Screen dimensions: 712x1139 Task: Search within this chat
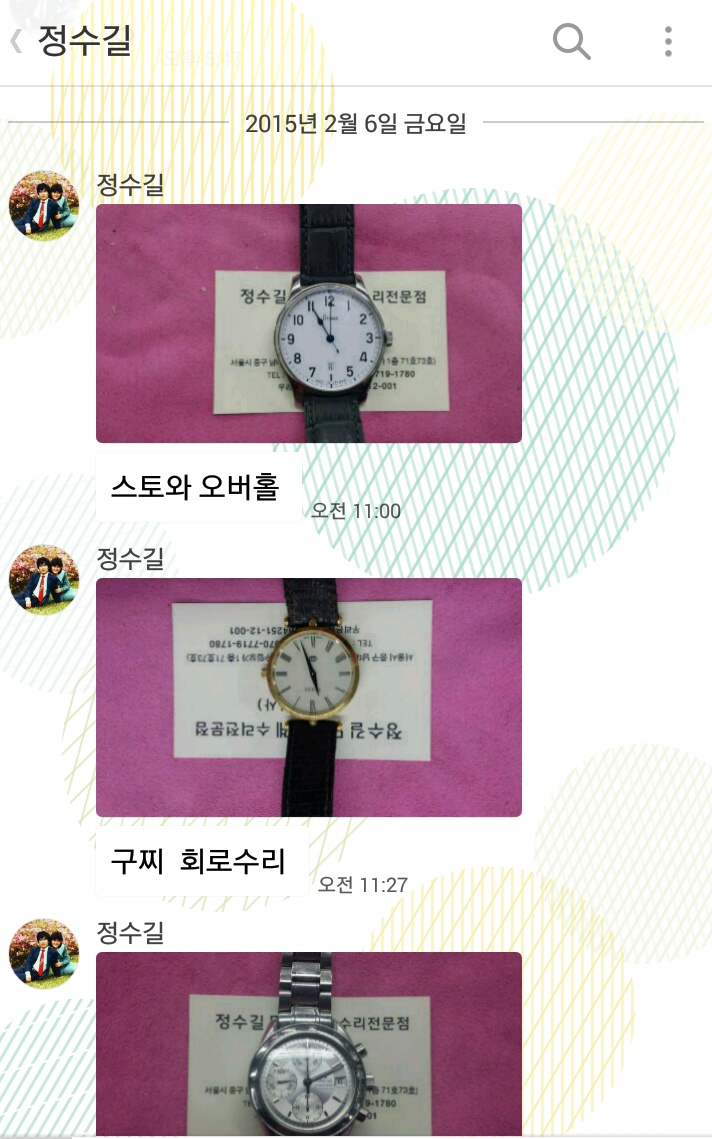tap(571, 42)
